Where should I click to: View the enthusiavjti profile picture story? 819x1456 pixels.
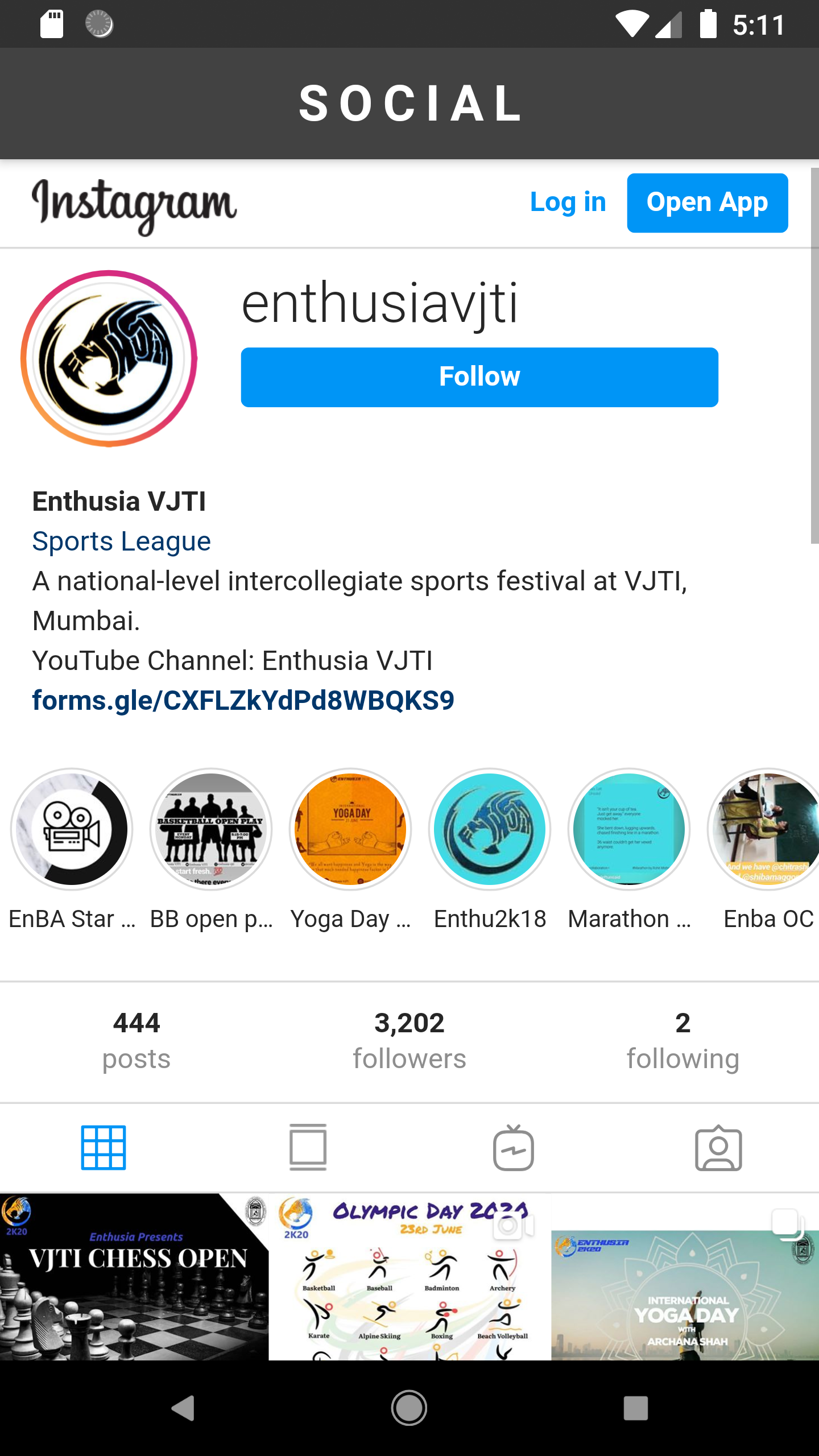pos(109,358)
